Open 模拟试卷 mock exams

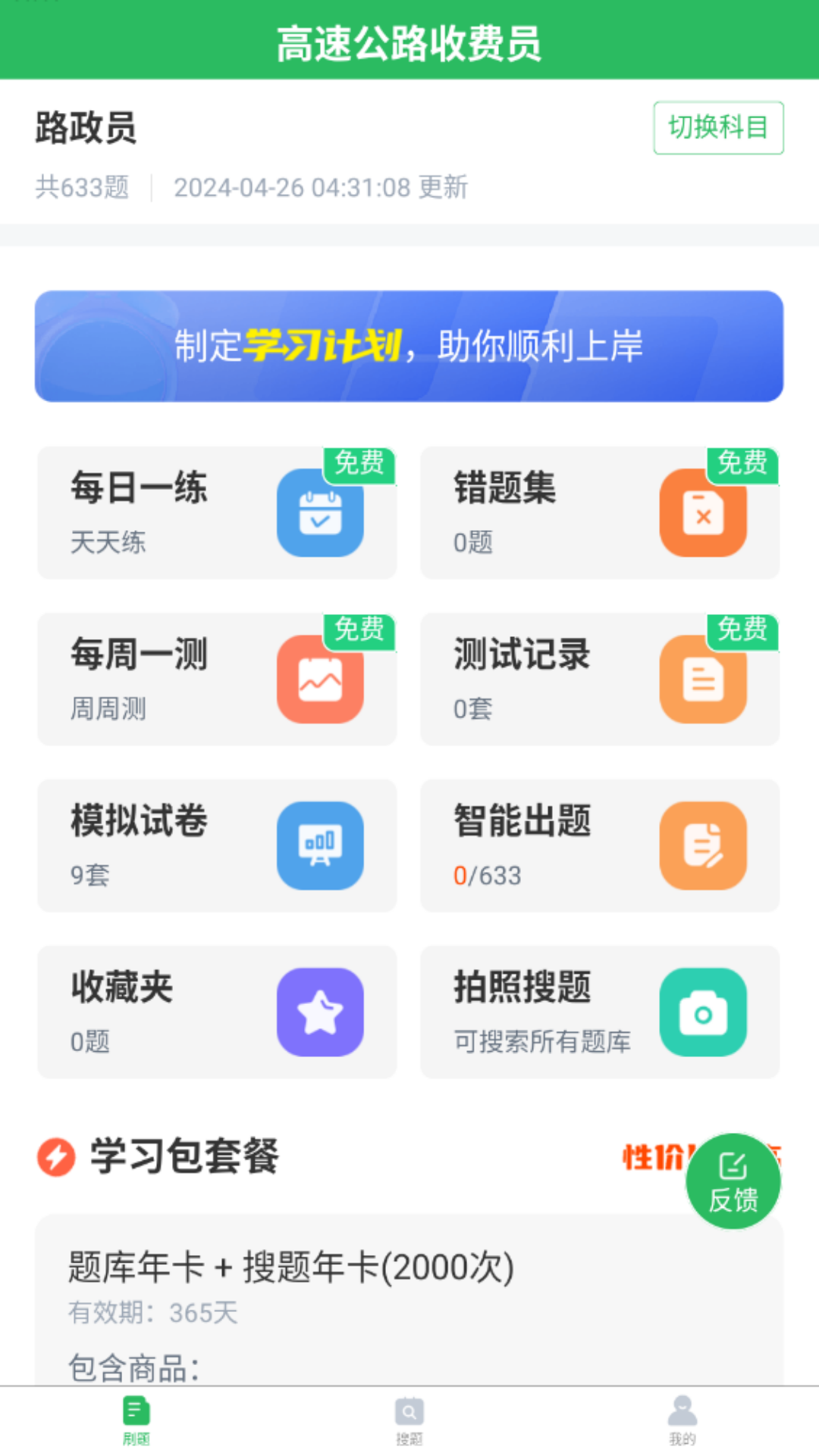pyautogui.click(x=217, y=846)
